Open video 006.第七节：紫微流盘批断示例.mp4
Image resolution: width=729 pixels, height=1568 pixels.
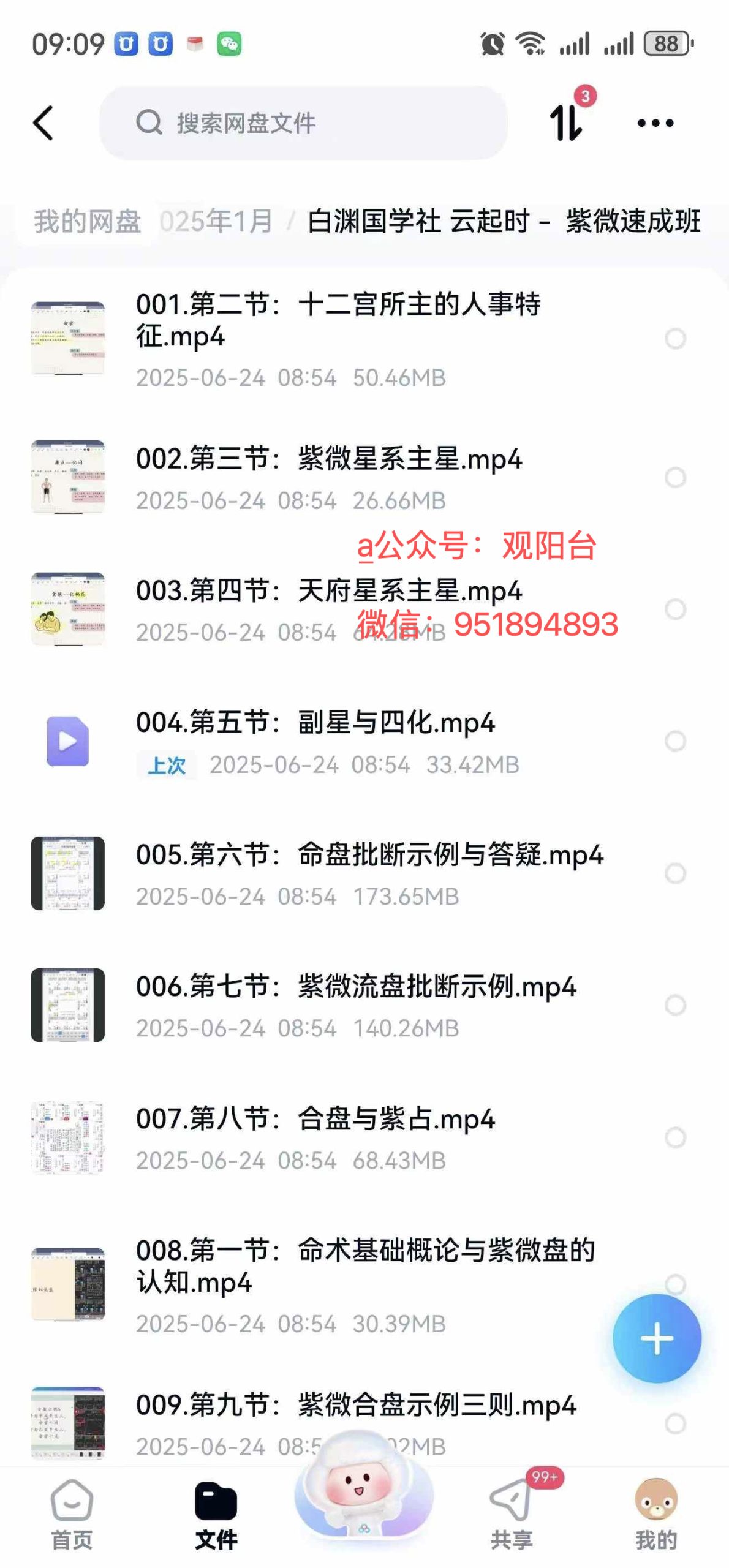pyautogui.click(x=355, y=987)
